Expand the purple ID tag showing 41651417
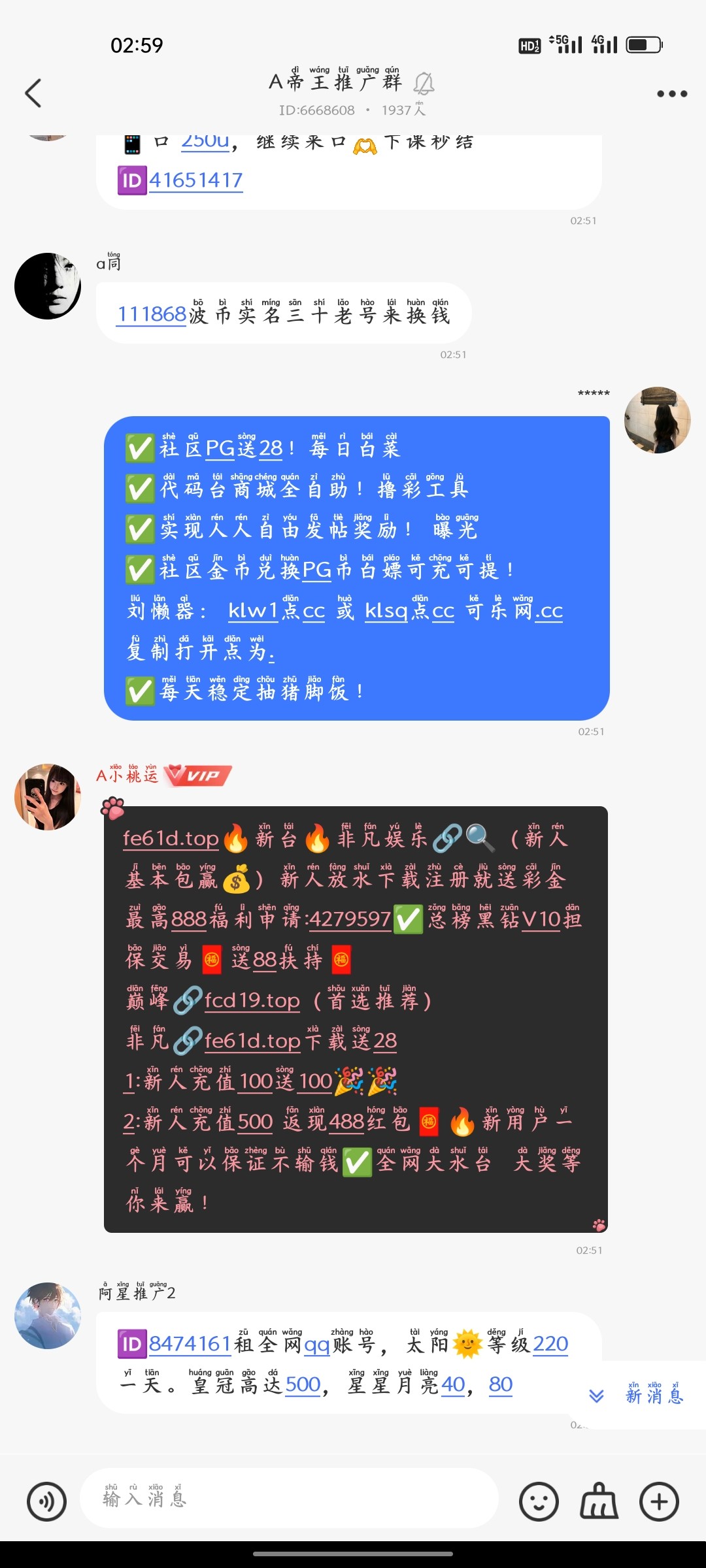This screenshot has height=1568, width=706. 133,181
